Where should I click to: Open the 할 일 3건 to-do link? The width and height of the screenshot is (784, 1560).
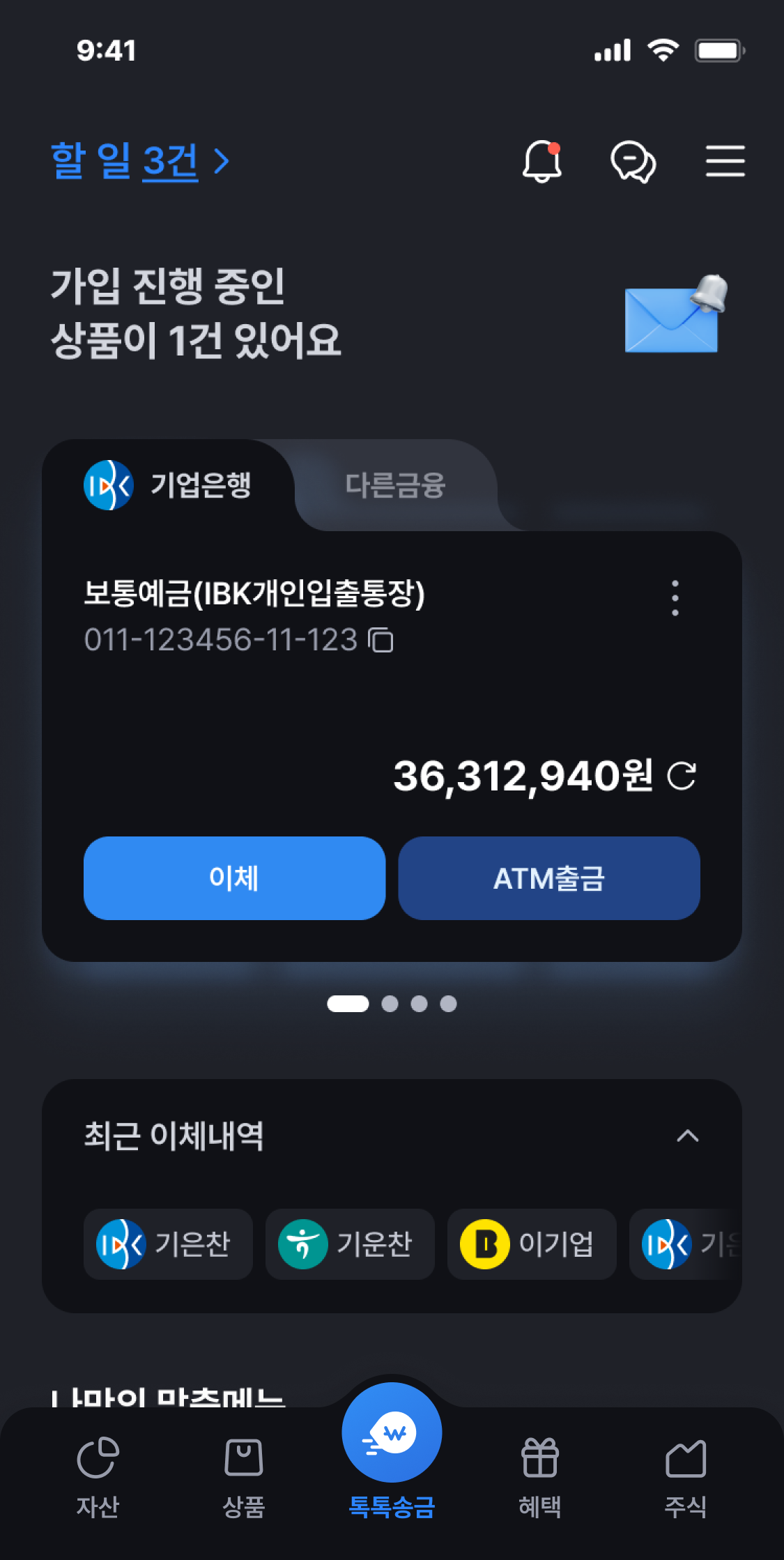click(139, 161)
